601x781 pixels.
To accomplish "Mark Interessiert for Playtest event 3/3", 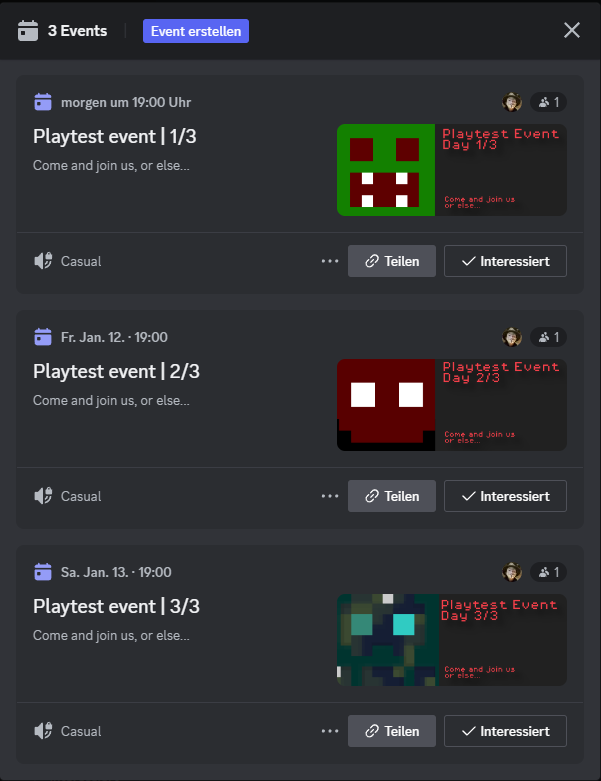I will 505,731.
